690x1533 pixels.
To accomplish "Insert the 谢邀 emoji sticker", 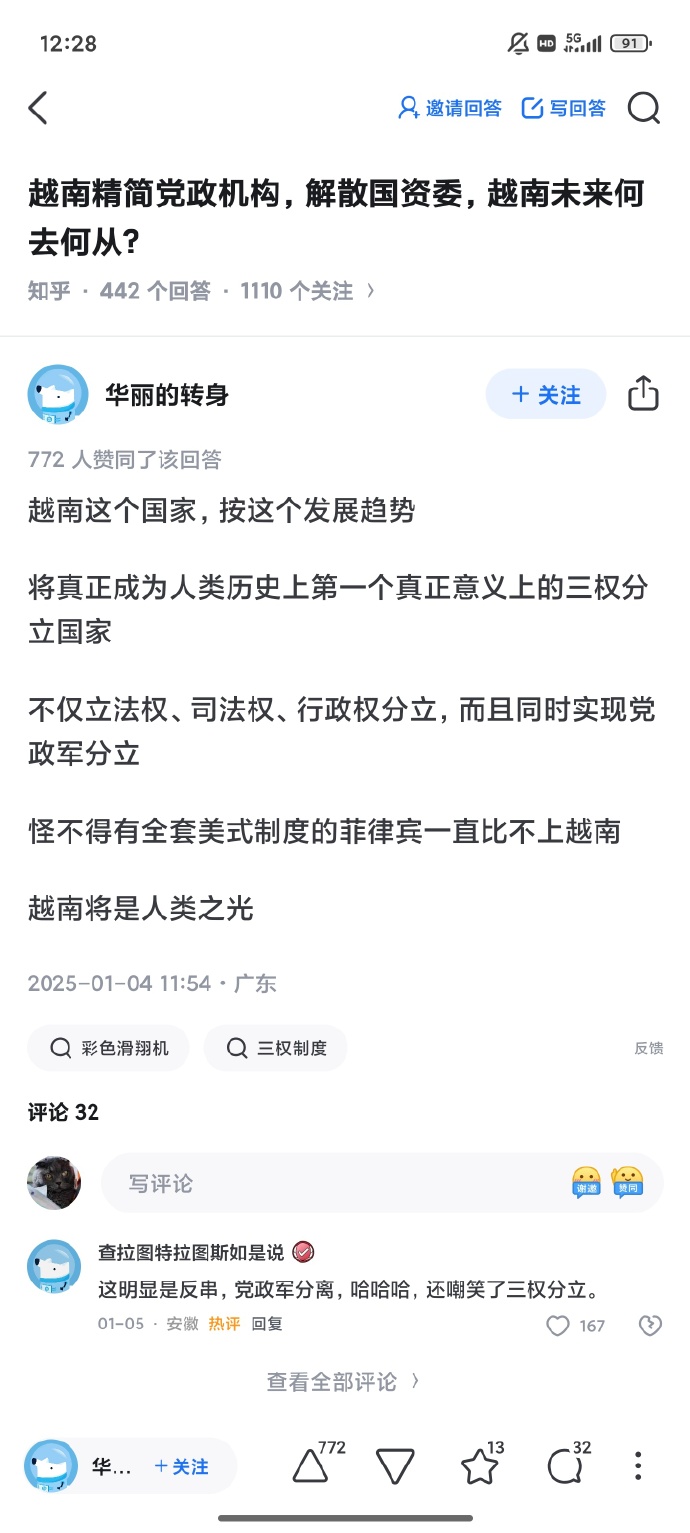I will (x=587, y=1183).
